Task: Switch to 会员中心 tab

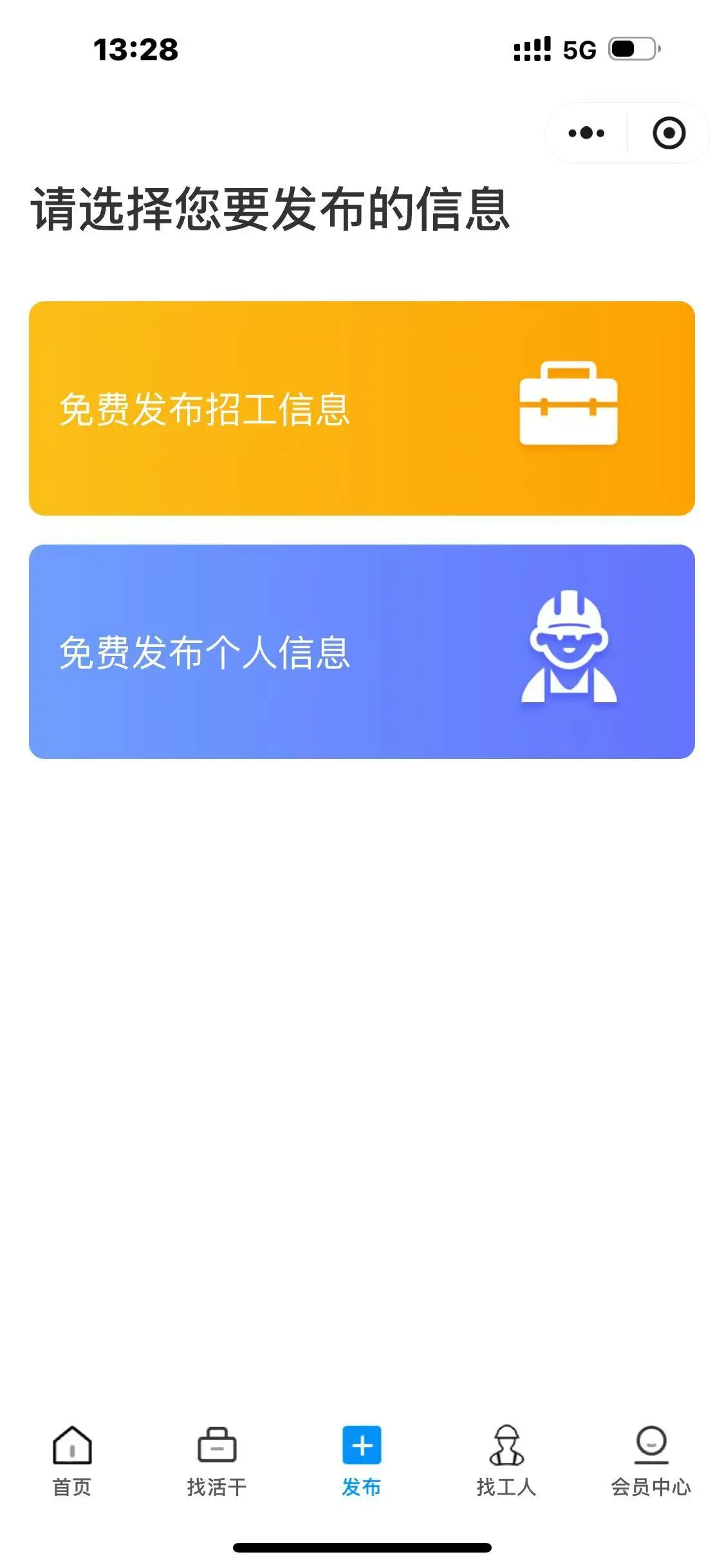Action: tap(651, 1460)
